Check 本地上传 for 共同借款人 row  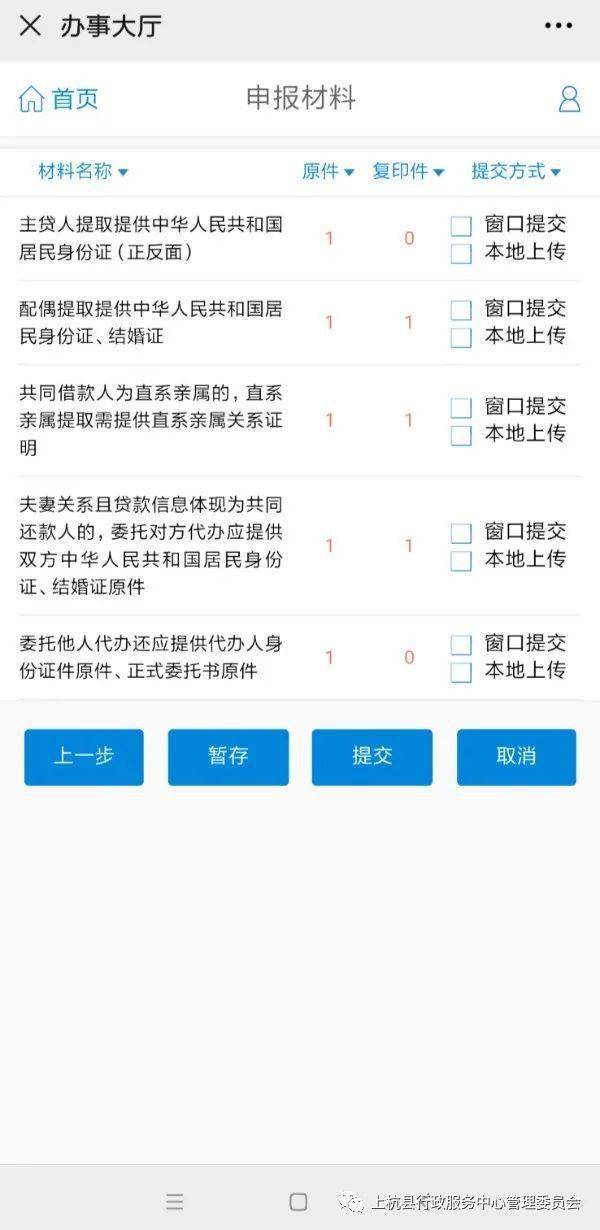(460, 435)
